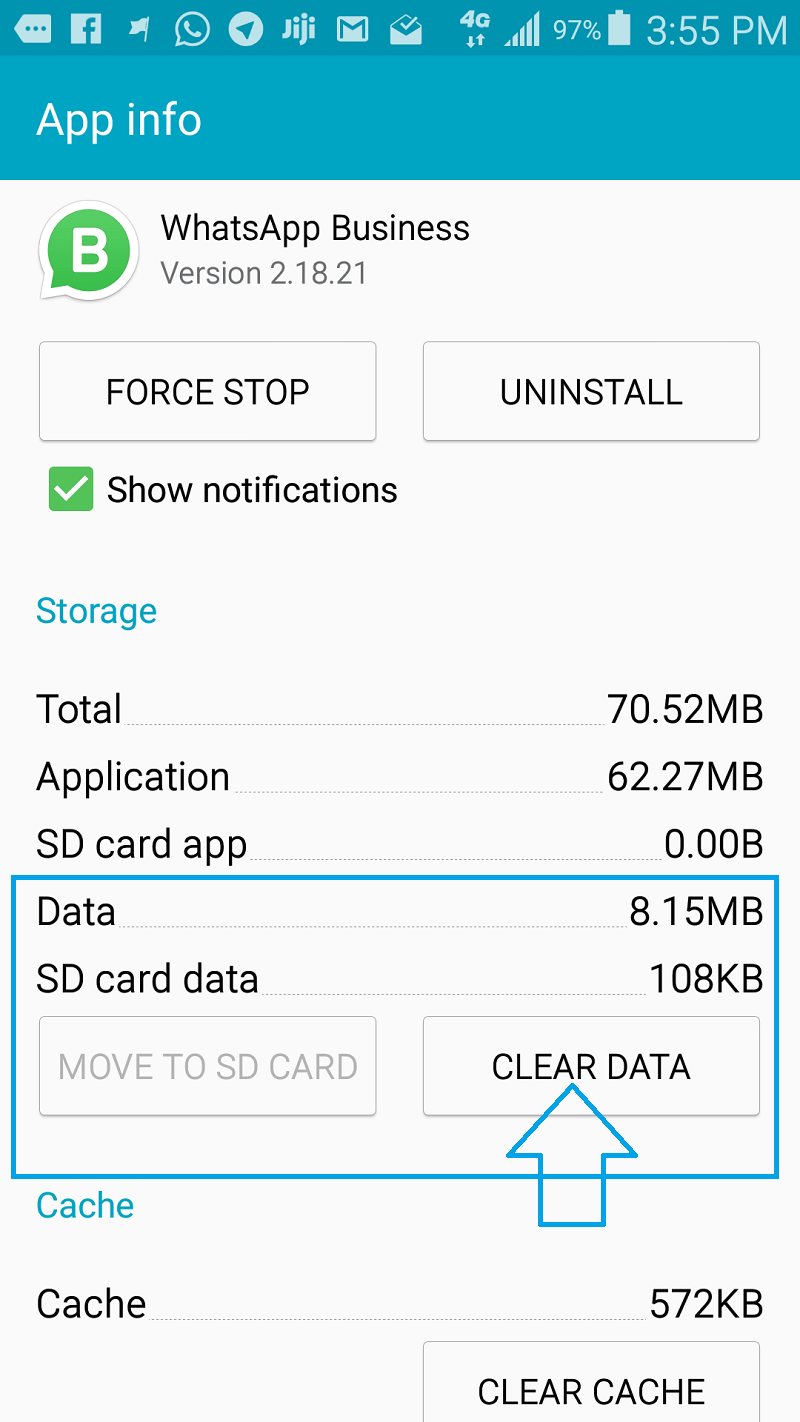This screenshot has height=1422, width=800.
Task: Force stop WhatsApp Business
Action: [207, 391]
